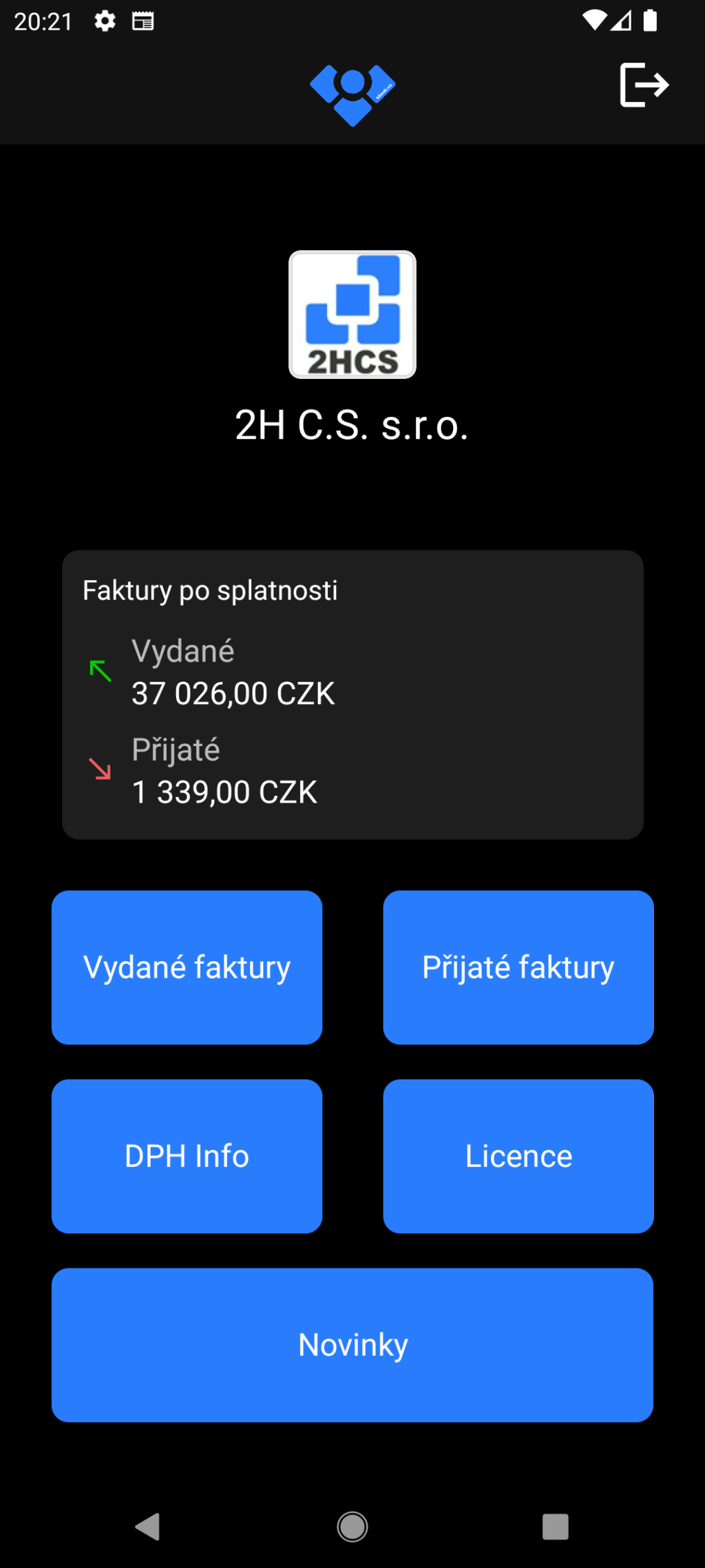Go to the home screen
The width and height of the screenshot is (705, 1568).
pyautogui.click(x=352, y=1527)
